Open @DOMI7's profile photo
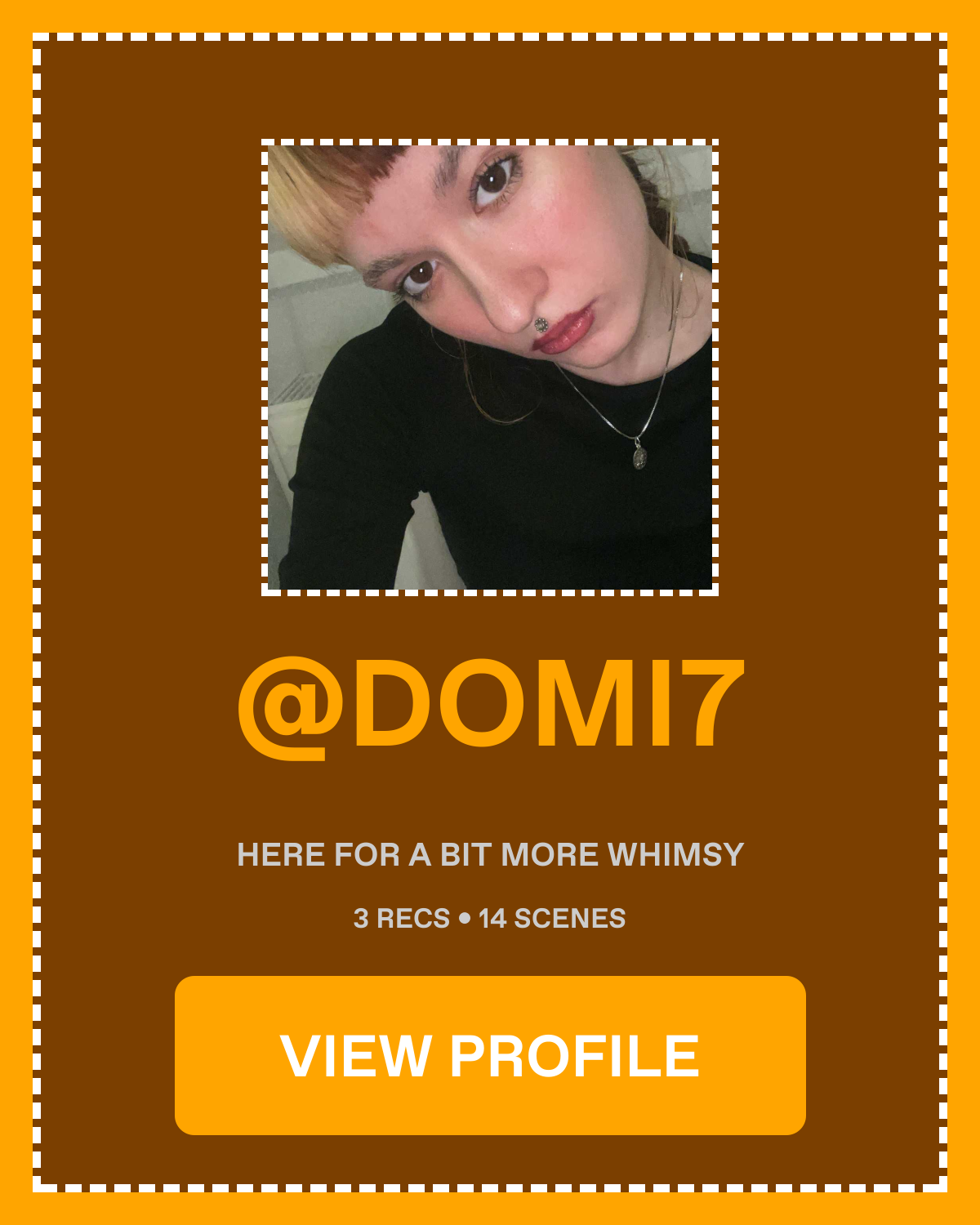This screenshot has height=1225, width=980. pyautogui.click(x=490, y=367)
